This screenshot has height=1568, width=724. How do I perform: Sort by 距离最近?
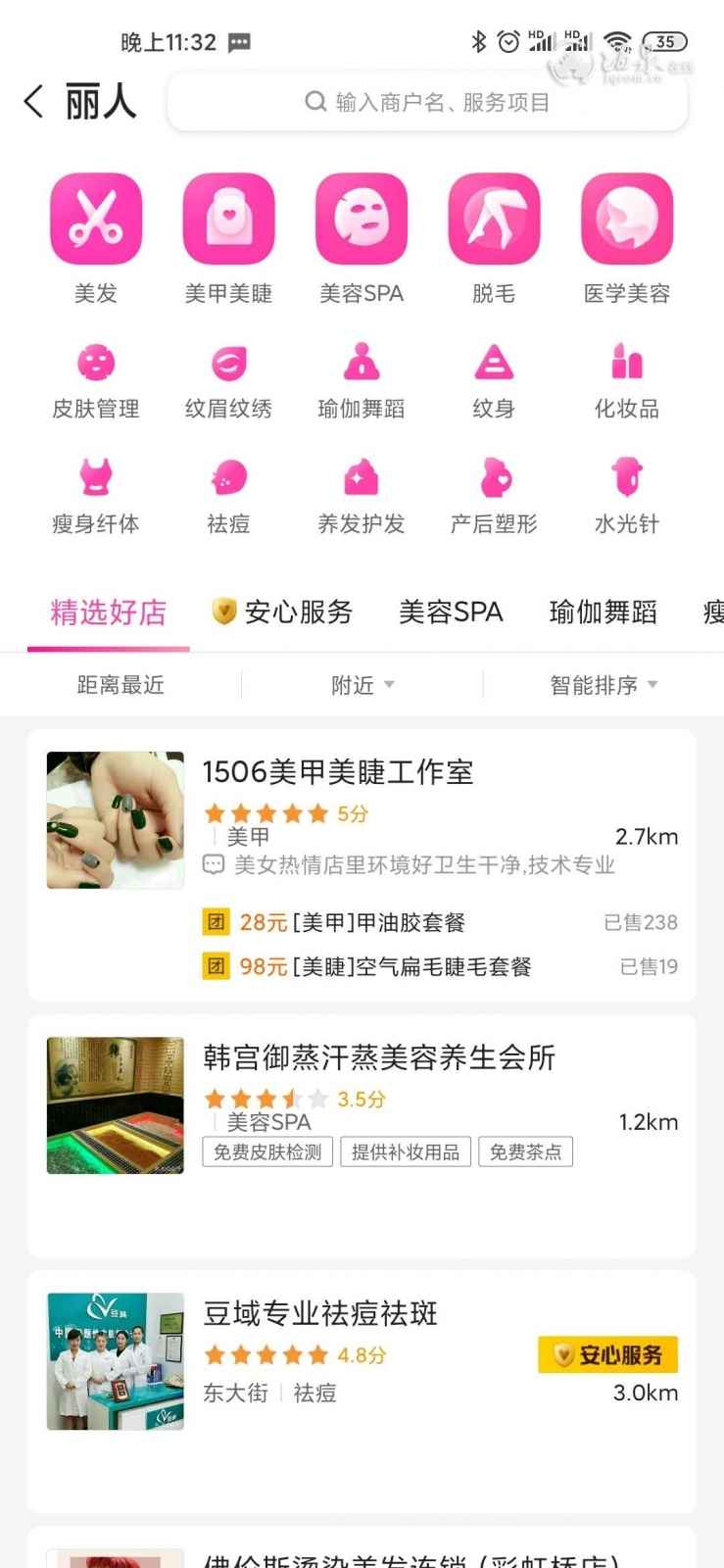coord(121,685)
